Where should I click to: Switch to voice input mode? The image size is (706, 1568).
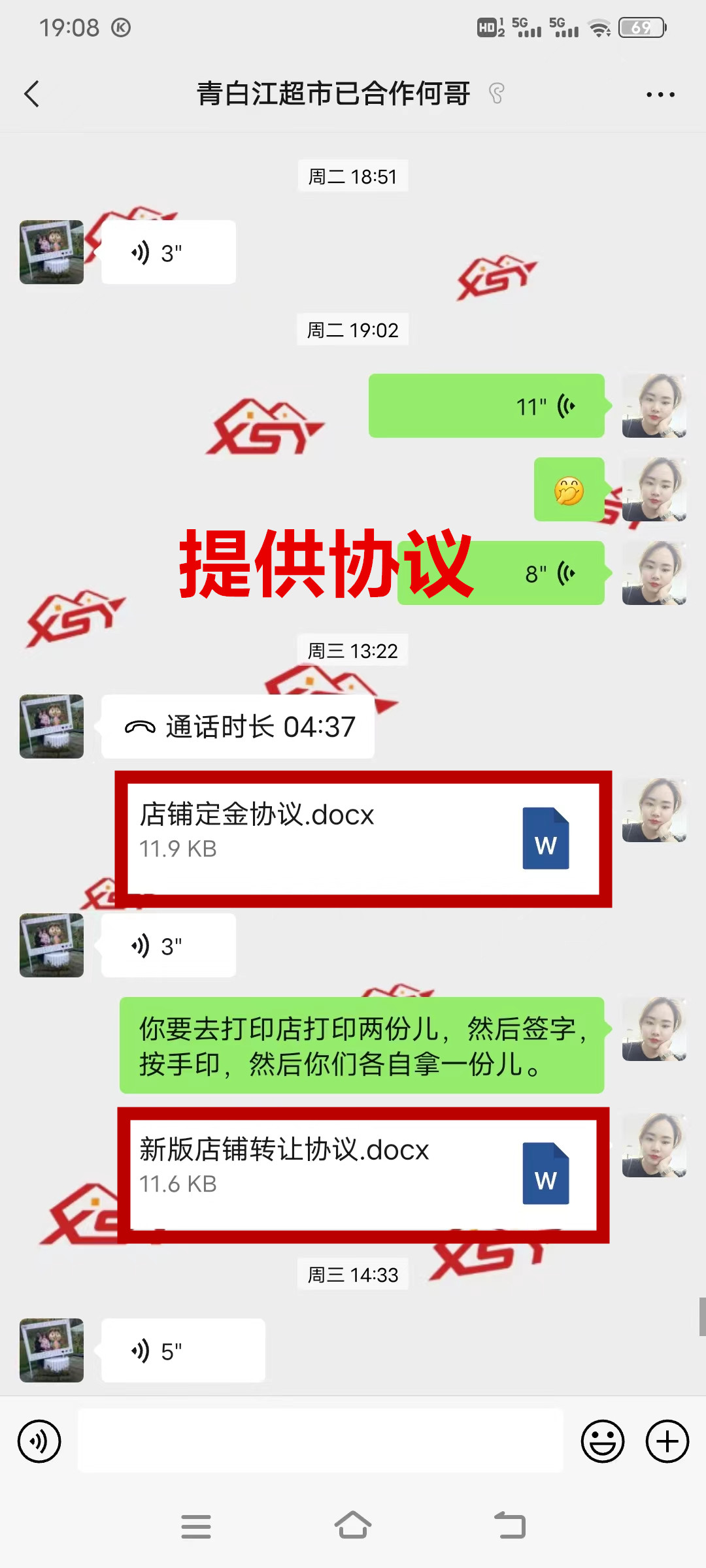[39, 1441]
